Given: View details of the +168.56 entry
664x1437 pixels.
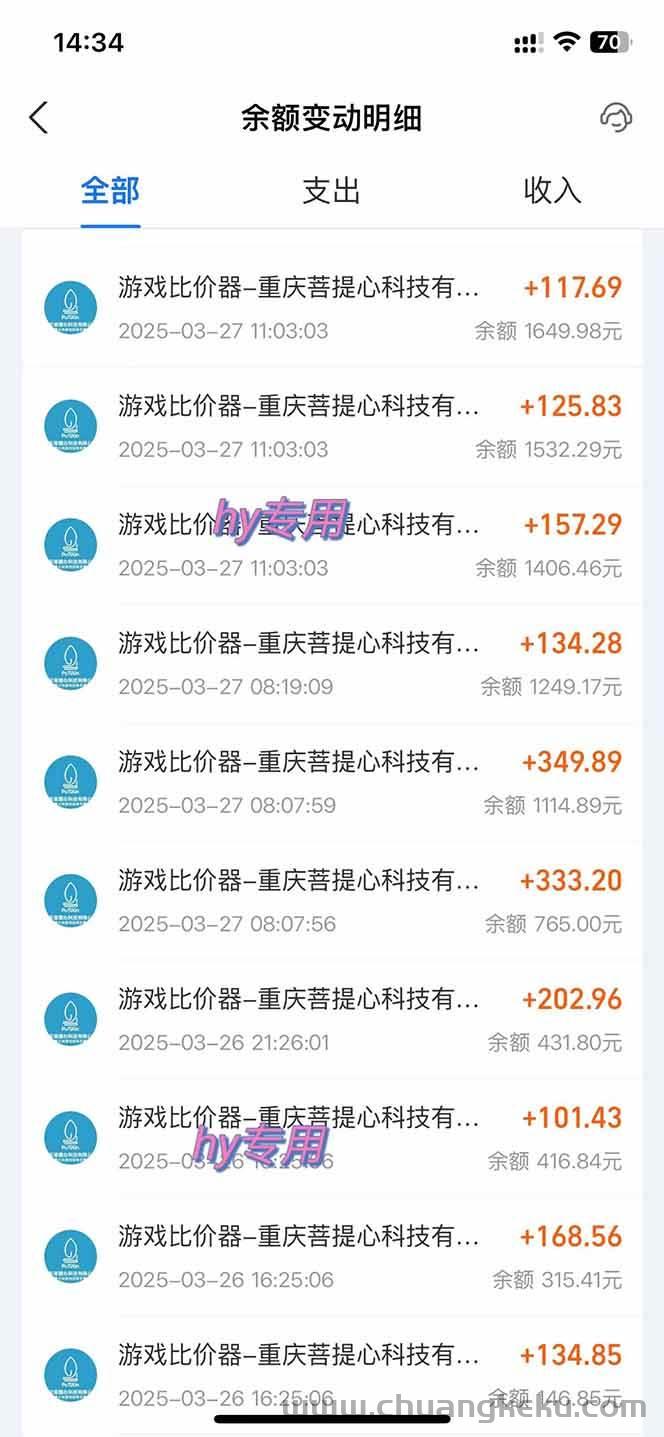Looking at the screenshot, I should click(332, 1256).
